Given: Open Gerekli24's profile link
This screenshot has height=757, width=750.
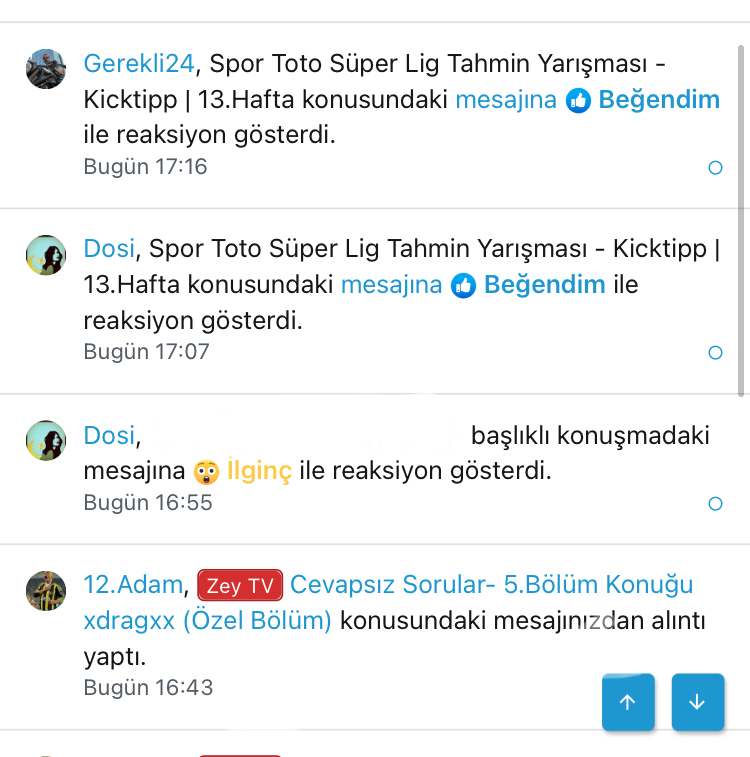Looking at the screenshot, I should (138, 64).
